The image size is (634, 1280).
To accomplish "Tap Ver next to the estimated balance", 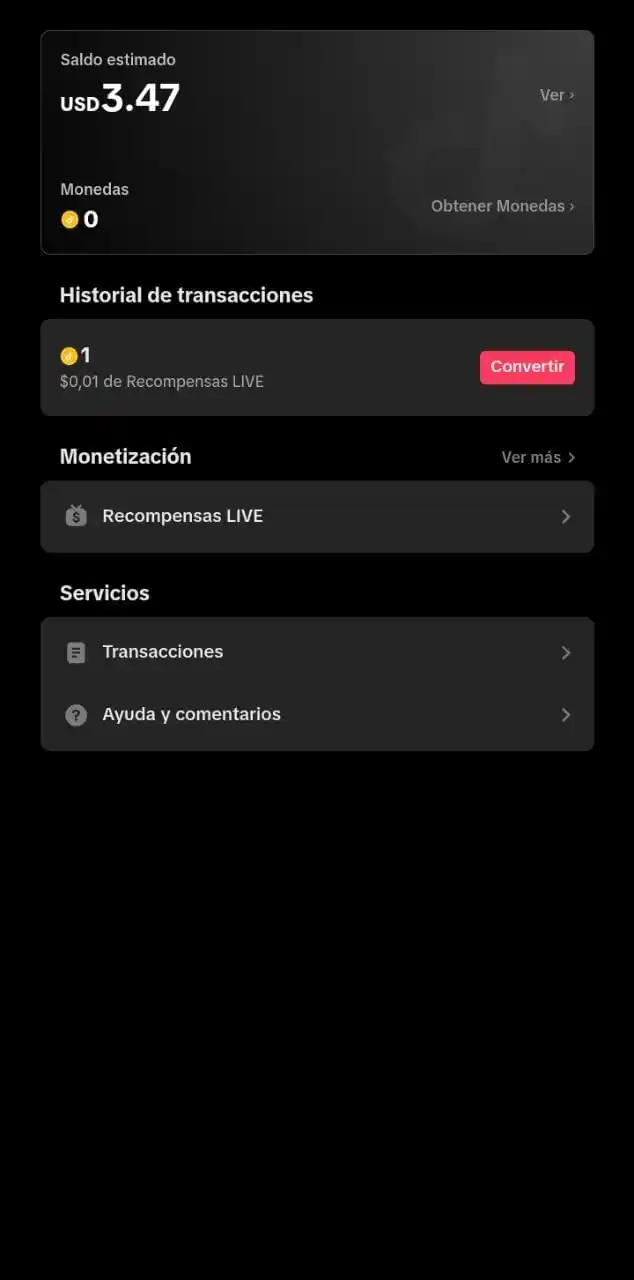I will pos(557,95).
